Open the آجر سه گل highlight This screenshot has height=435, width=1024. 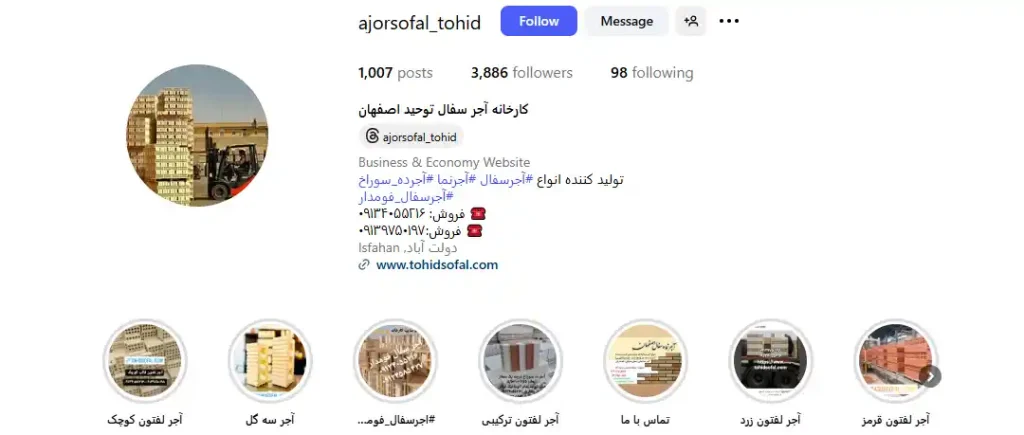click(270, 360)
